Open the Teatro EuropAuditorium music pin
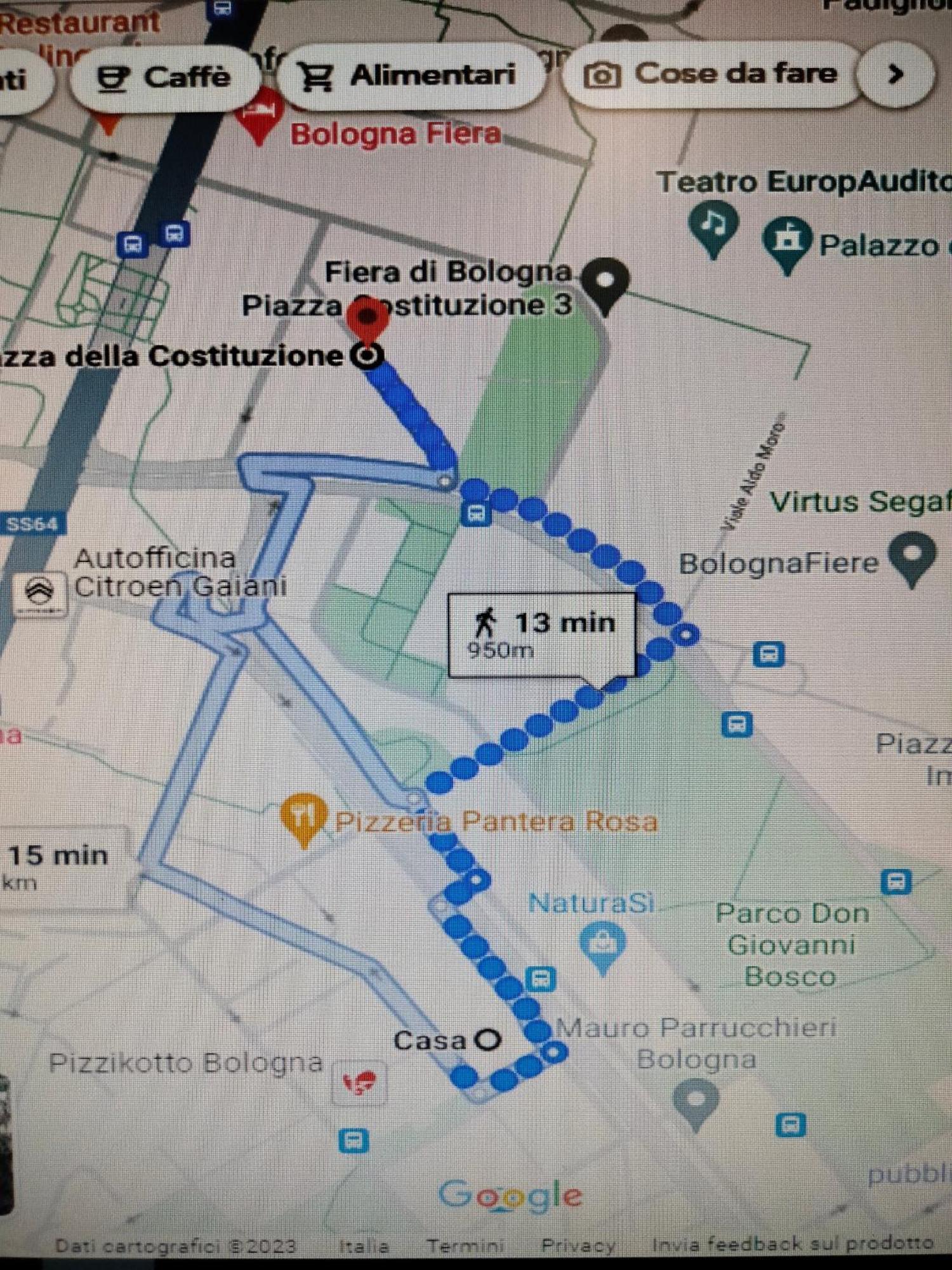 (x=713, y=226)
